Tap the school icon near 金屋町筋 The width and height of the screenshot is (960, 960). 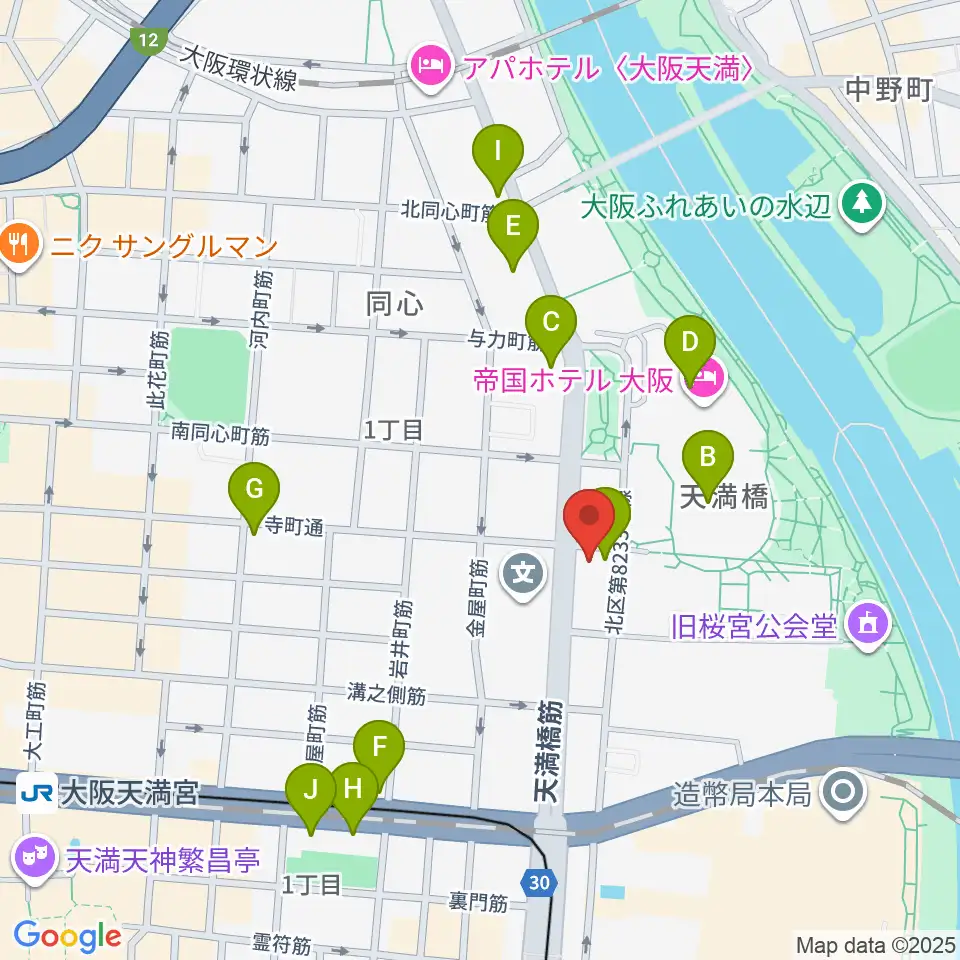point(523,576)
